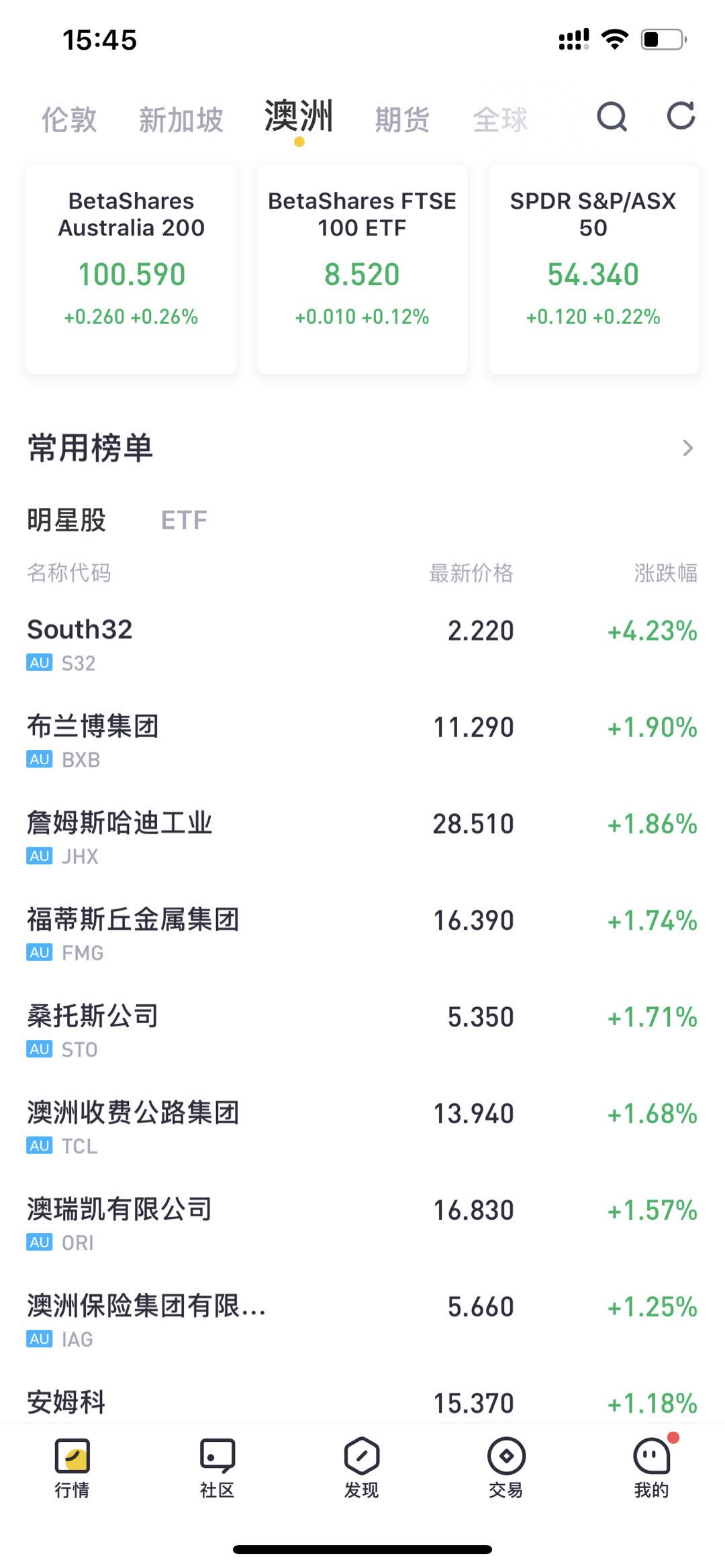Open the SPDR S&P/ASX 50 card
Screen dimensions: 725x1568
593,269
